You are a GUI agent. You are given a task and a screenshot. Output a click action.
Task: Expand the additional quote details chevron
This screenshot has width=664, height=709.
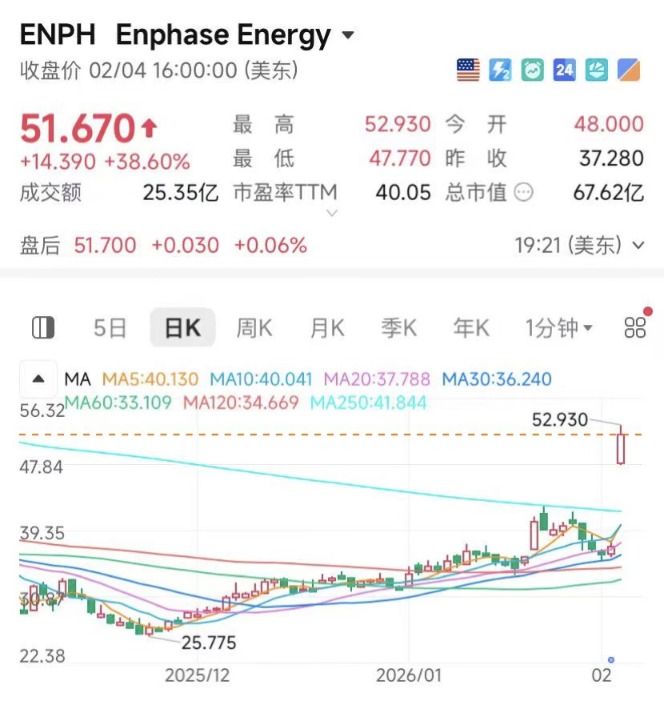point(332,212)
